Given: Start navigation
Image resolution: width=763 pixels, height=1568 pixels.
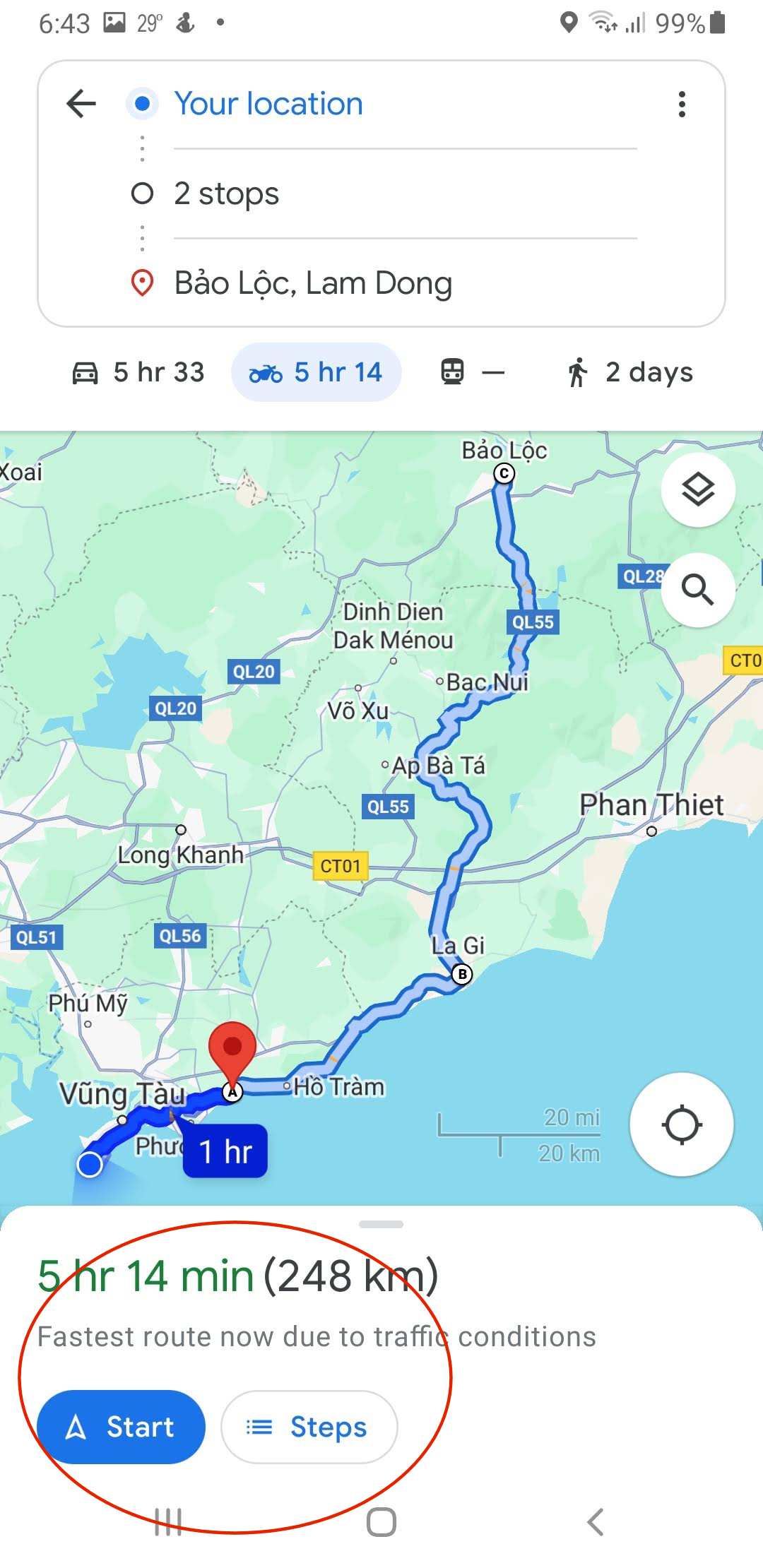Looking at the screenshot, I should point(121,1427).
